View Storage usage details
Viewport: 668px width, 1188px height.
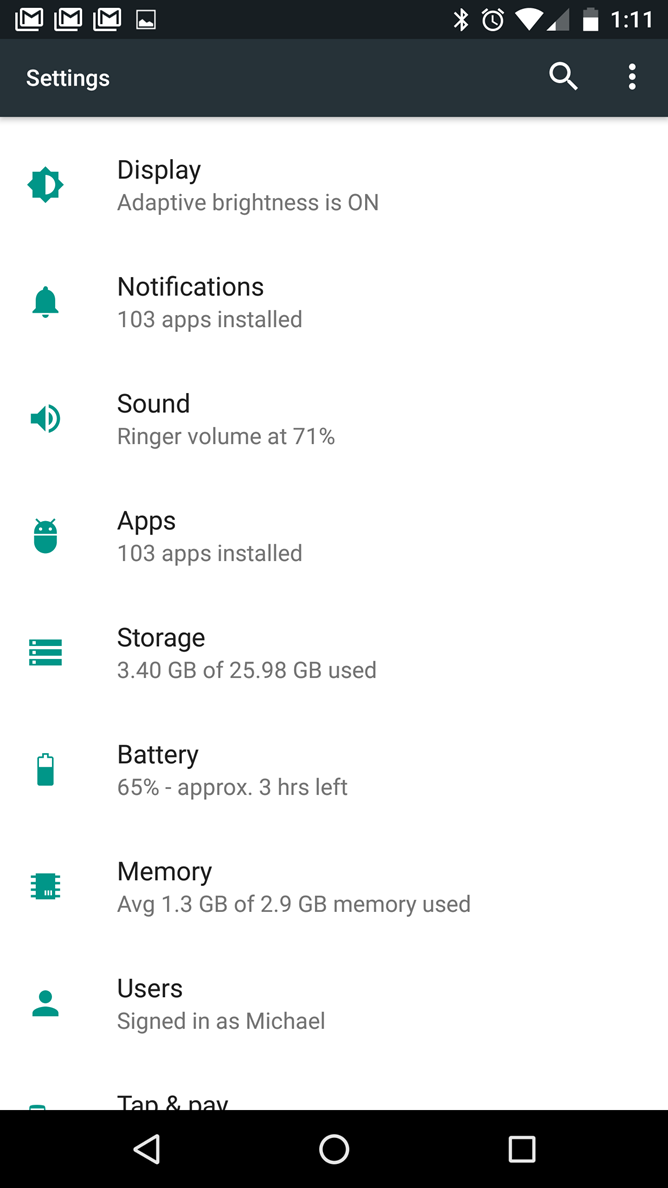334,652
